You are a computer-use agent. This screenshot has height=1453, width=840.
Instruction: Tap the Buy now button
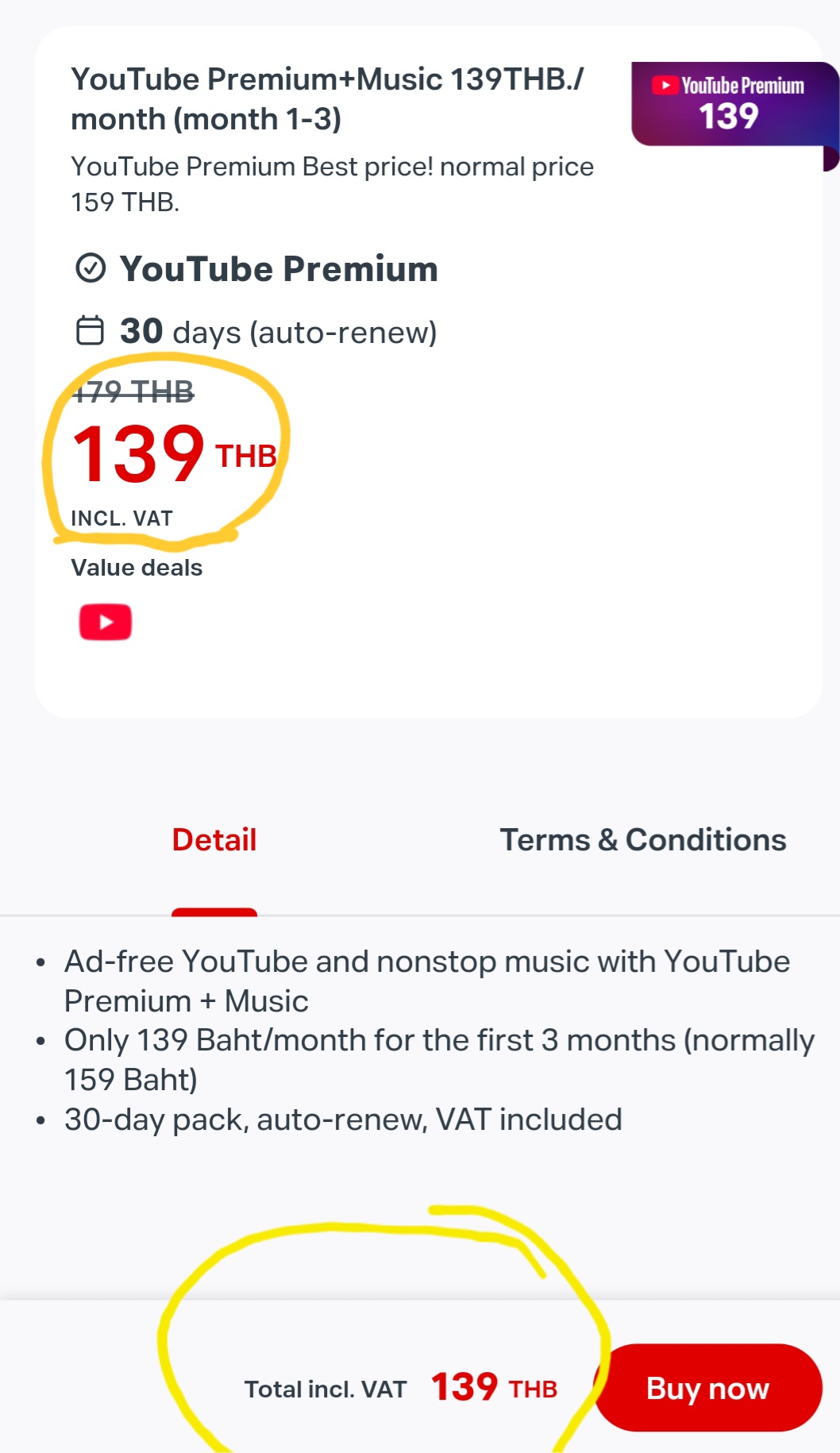(707, 1388)
